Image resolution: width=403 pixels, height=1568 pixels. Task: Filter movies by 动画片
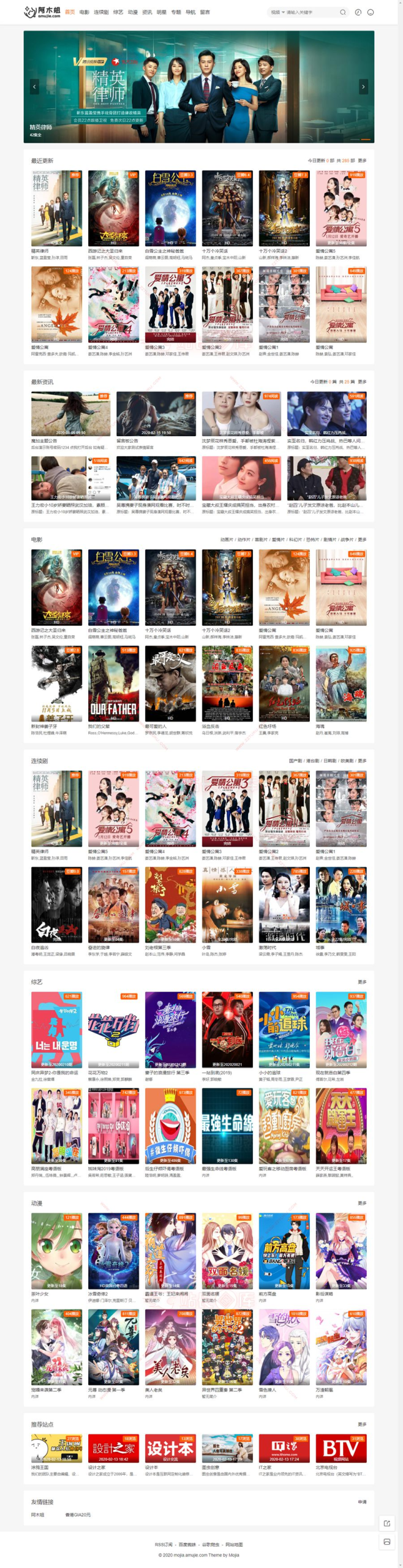226,540
